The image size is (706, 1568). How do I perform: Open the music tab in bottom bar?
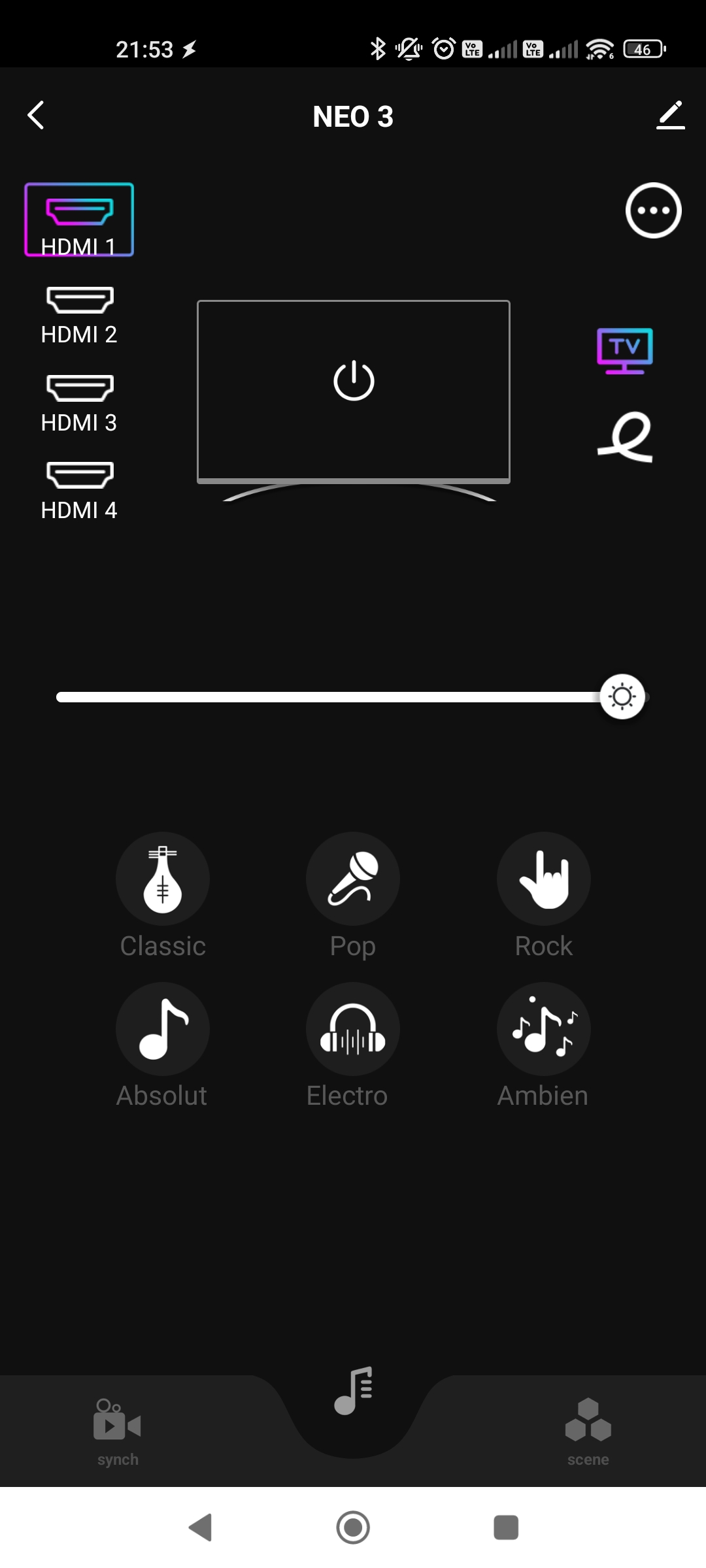[353, 1392]
